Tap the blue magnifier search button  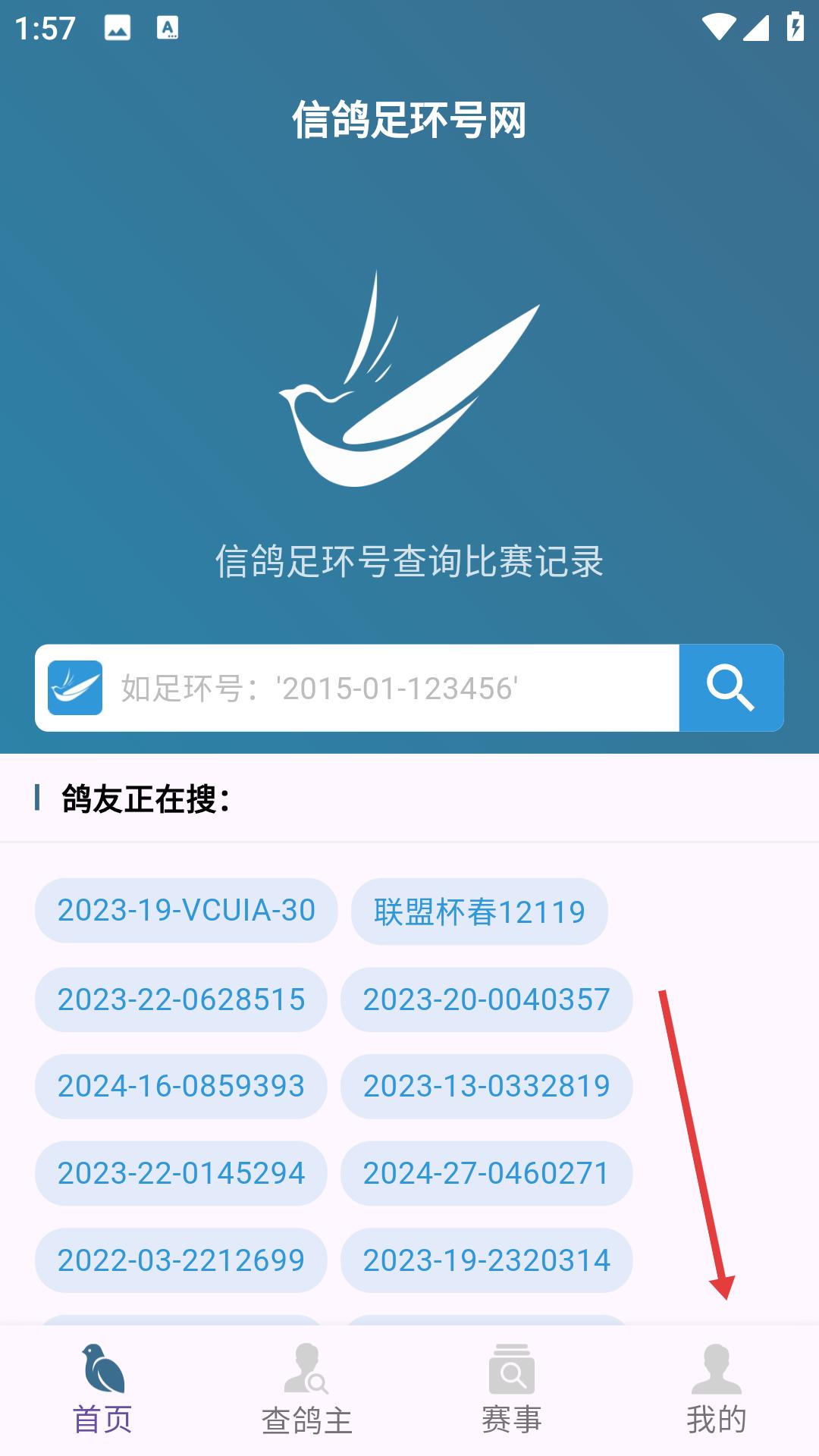[x=731, y=688]
